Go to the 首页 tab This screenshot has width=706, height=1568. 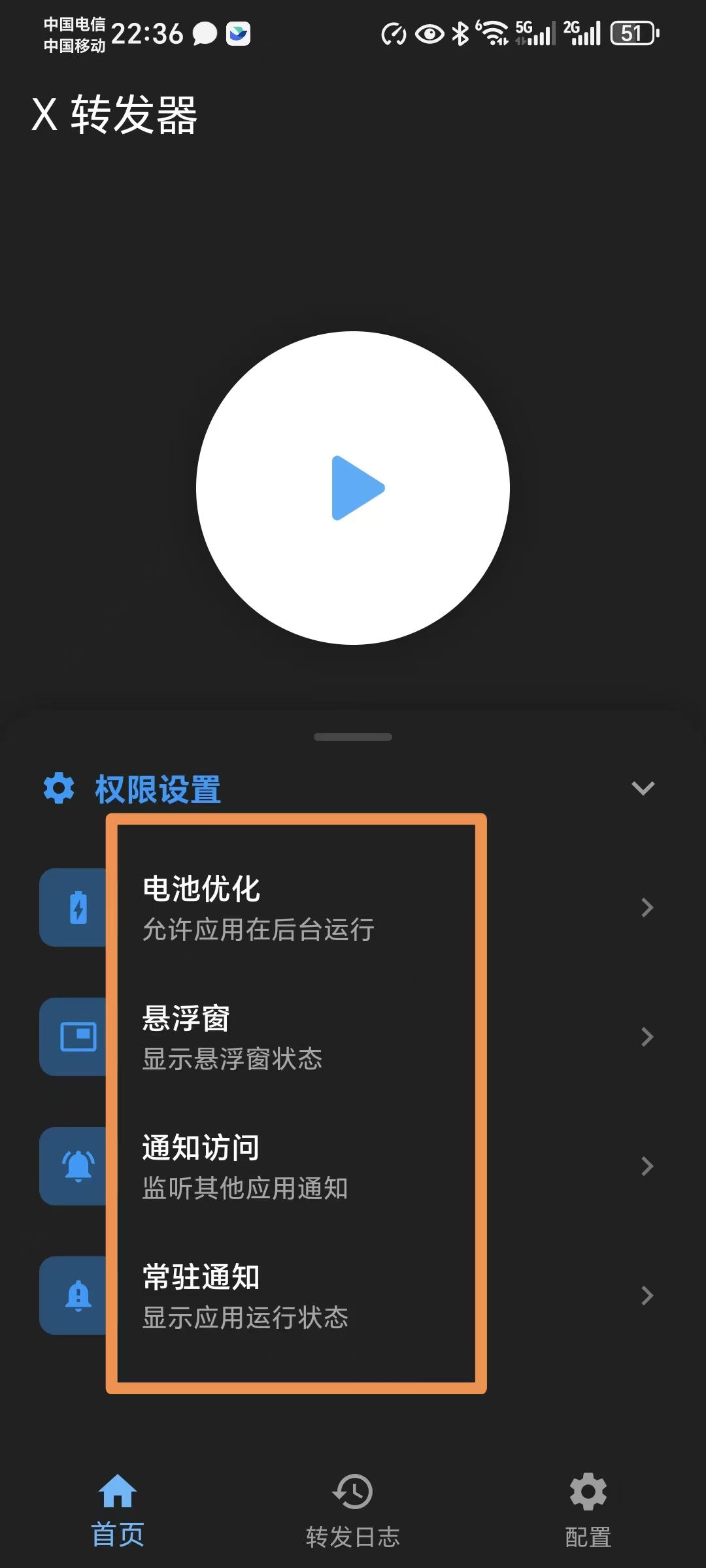(118, 1511)
